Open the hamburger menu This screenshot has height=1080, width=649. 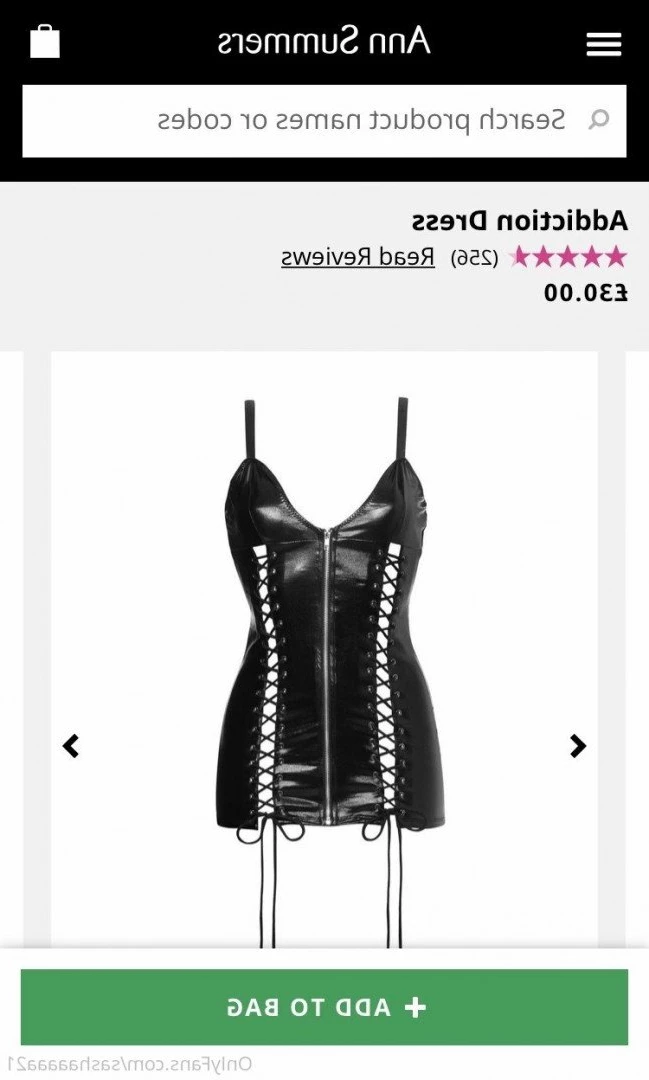tap(603, 44)
